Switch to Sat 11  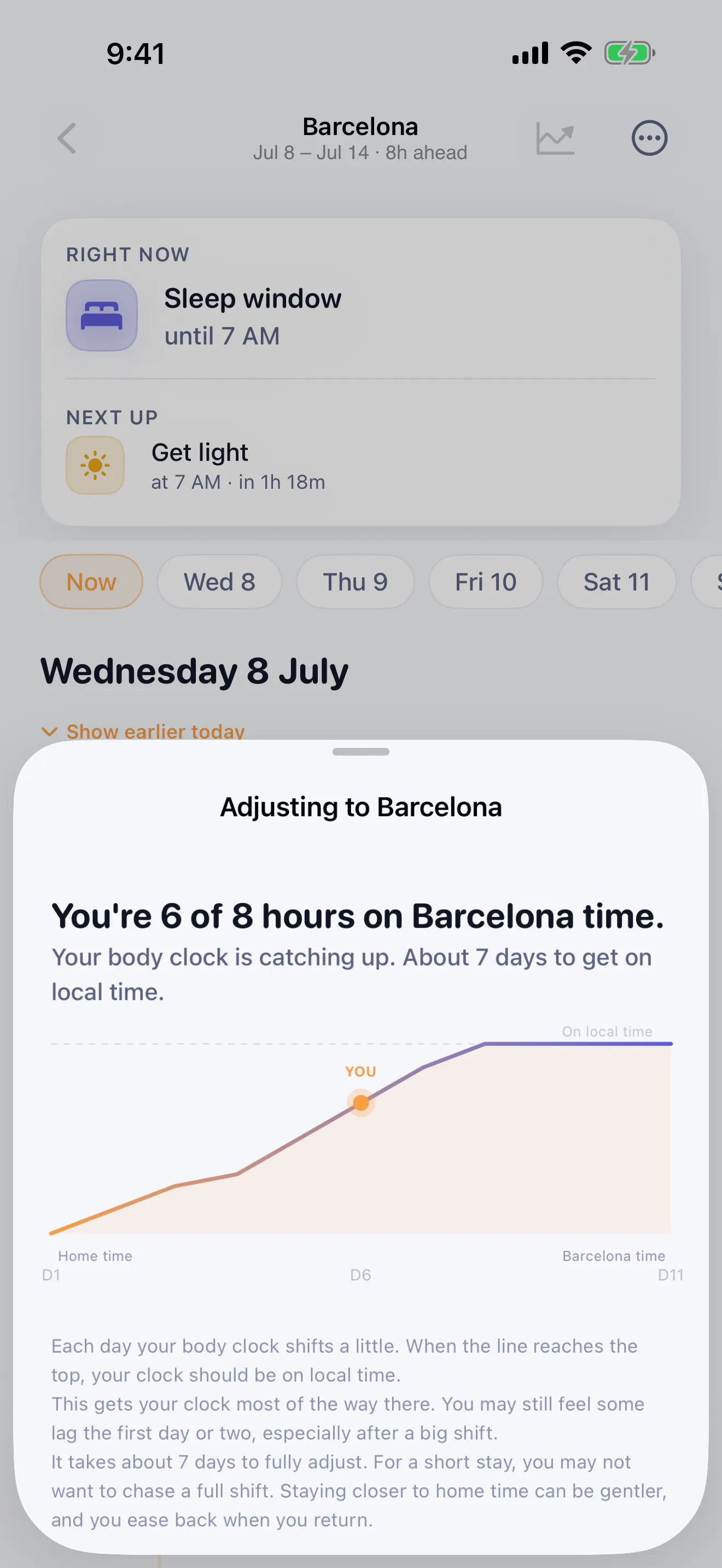coord(616,582)
